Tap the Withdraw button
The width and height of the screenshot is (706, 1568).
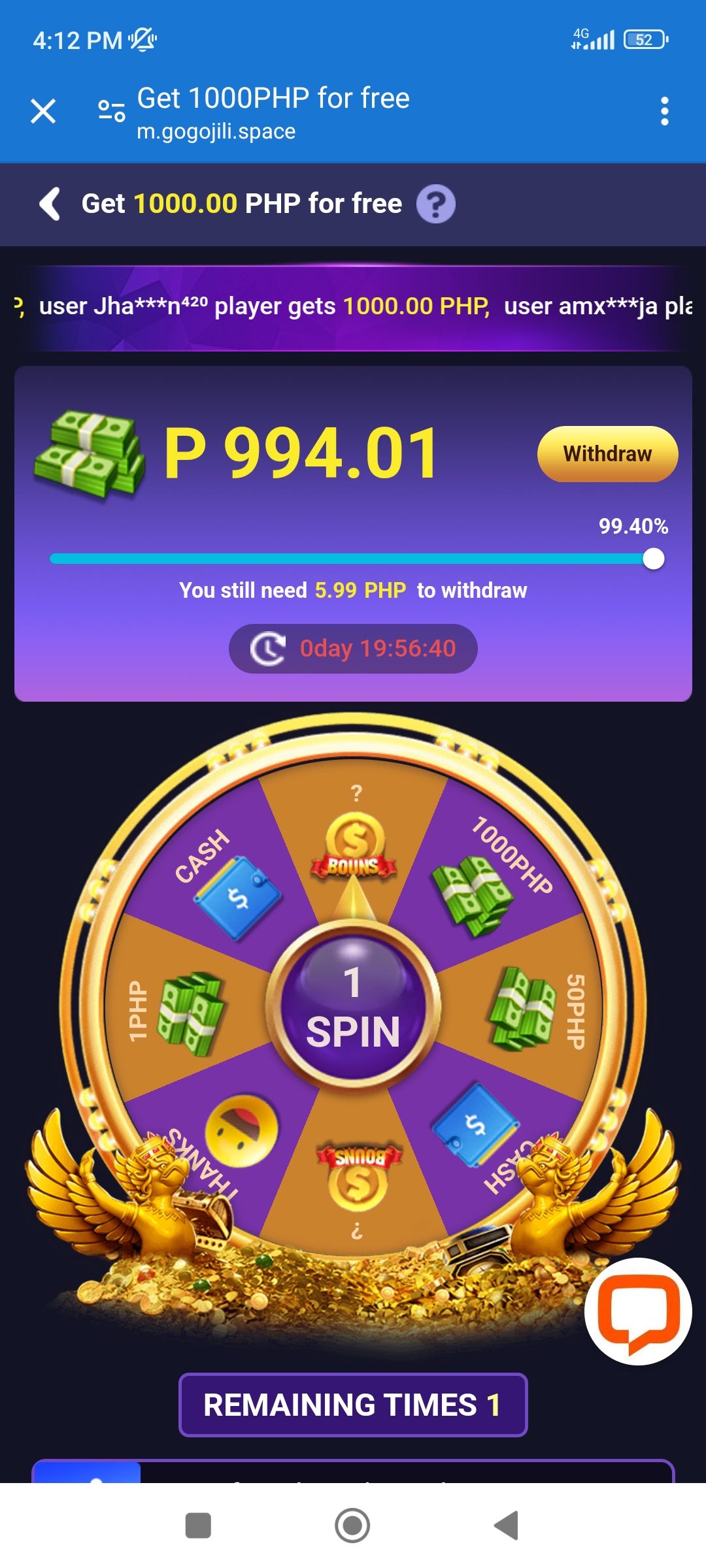(607, 454)
